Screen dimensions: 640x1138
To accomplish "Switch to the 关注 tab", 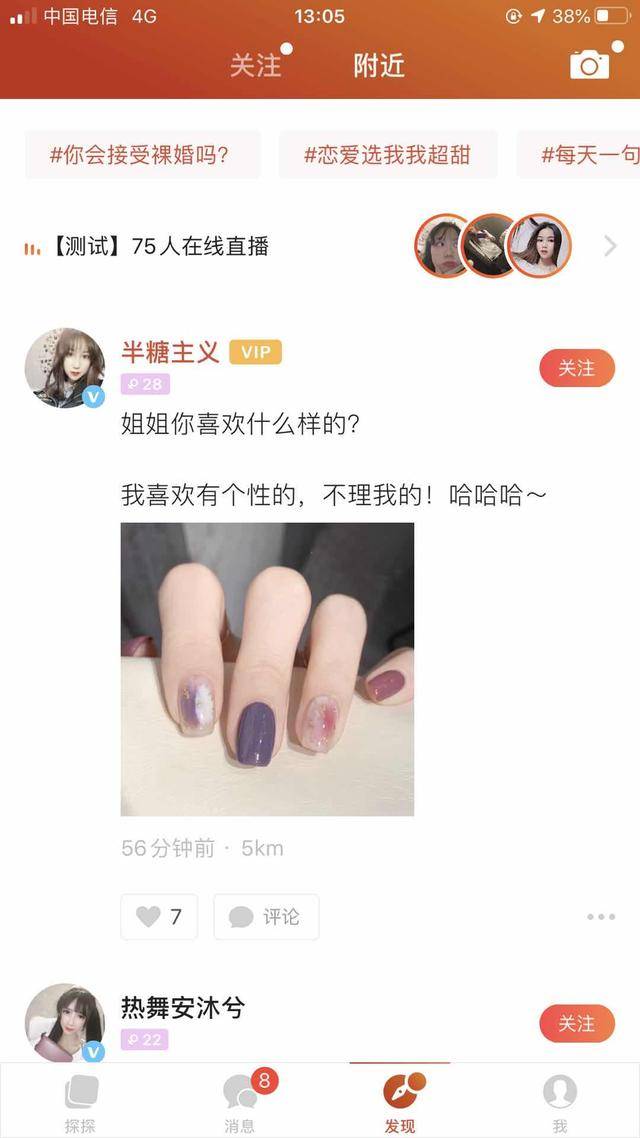I will click(x=256, y=66).
